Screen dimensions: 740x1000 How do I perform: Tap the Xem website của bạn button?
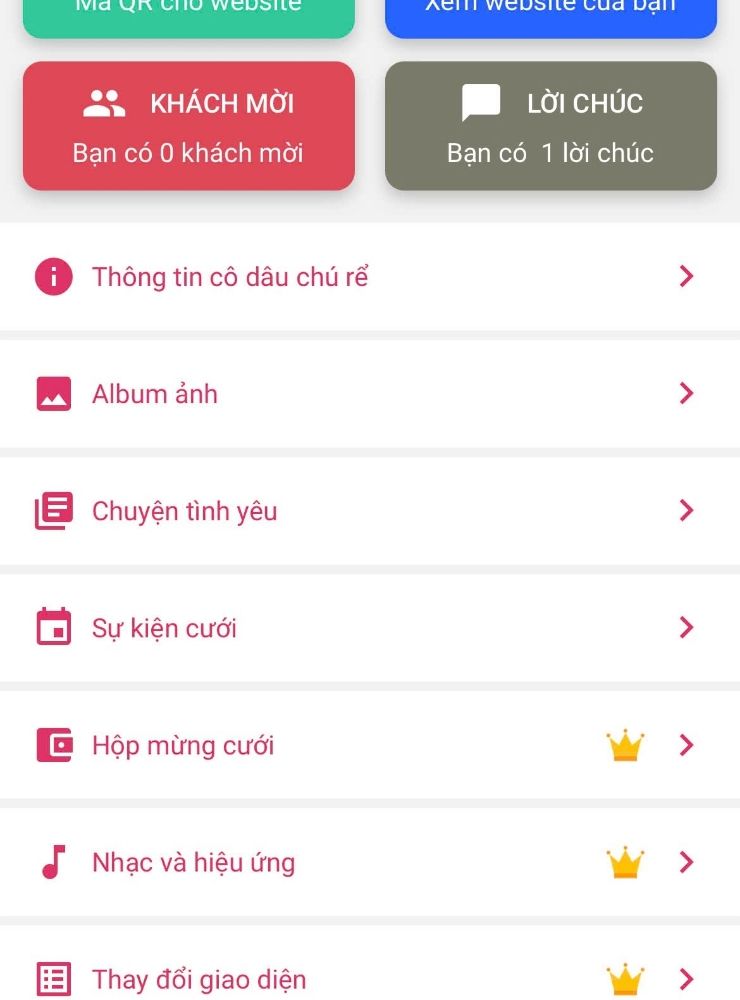coord(550,15)
